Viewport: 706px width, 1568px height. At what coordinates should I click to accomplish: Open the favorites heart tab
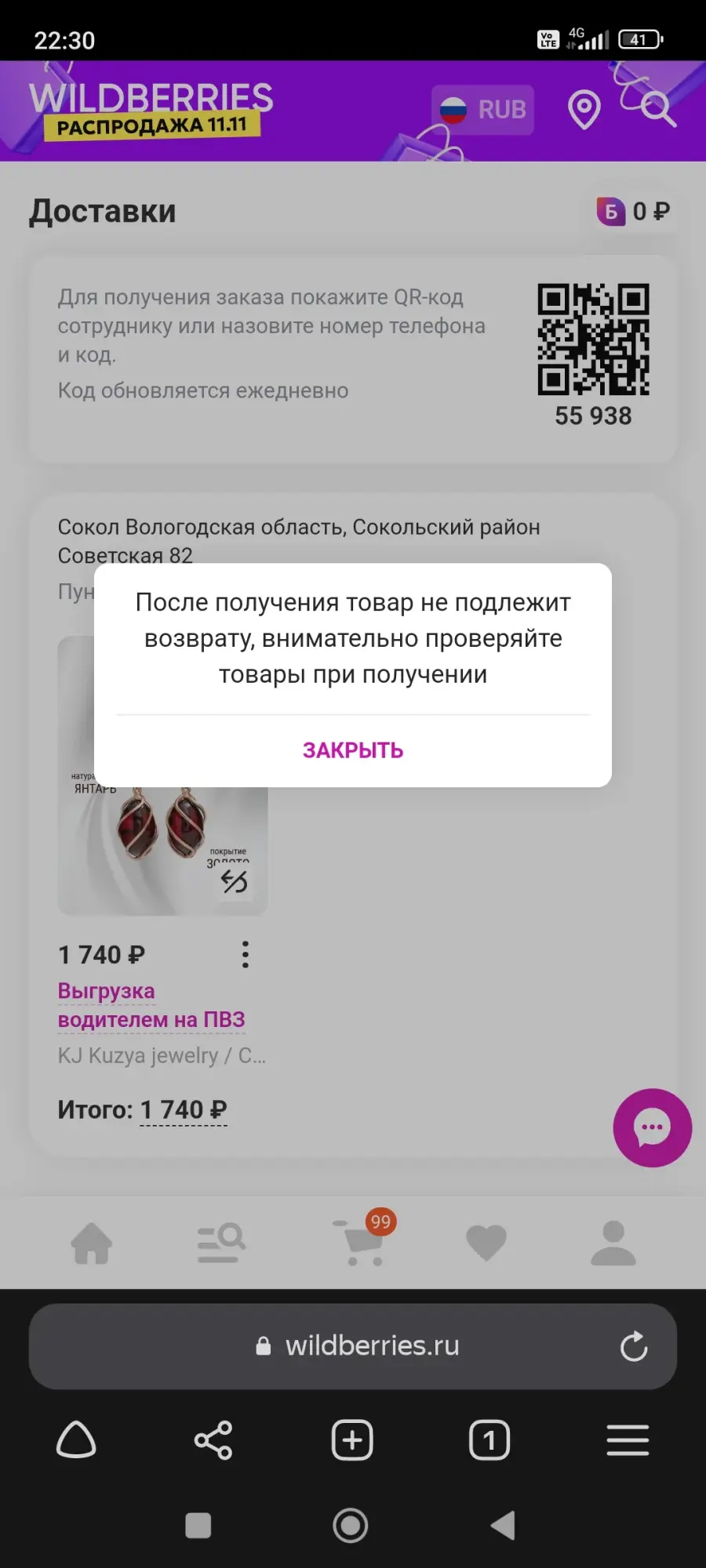(x=486, y=1243)
